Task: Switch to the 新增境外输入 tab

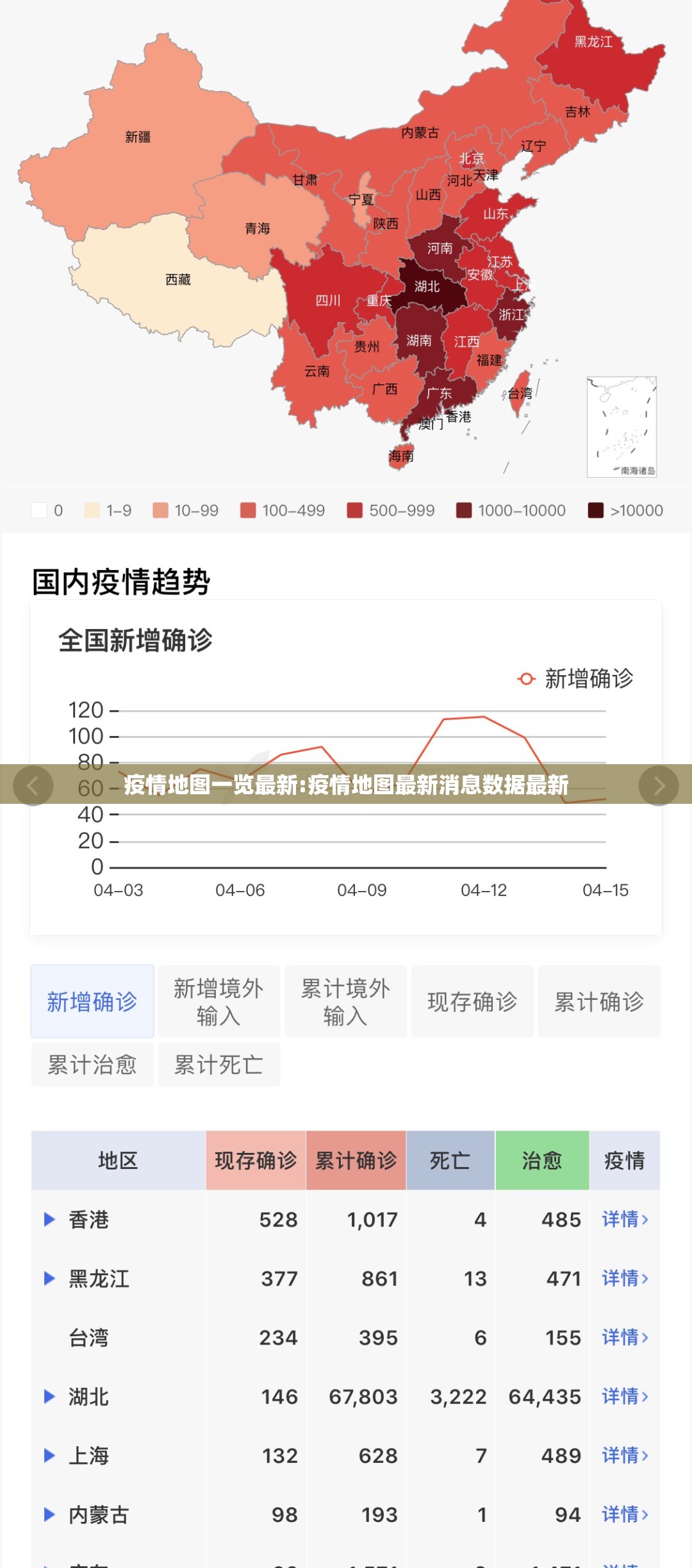Action: [x=218, y=1001]
